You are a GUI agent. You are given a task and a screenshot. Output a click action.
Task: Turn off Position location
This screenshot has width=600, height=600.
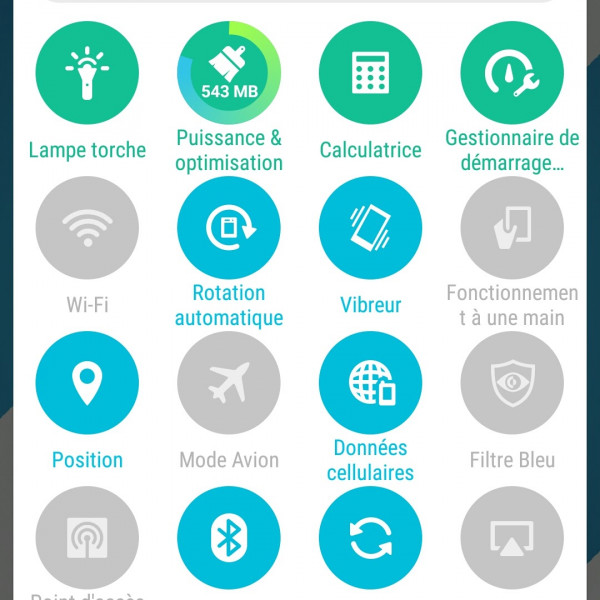click(x=87, y=383)
